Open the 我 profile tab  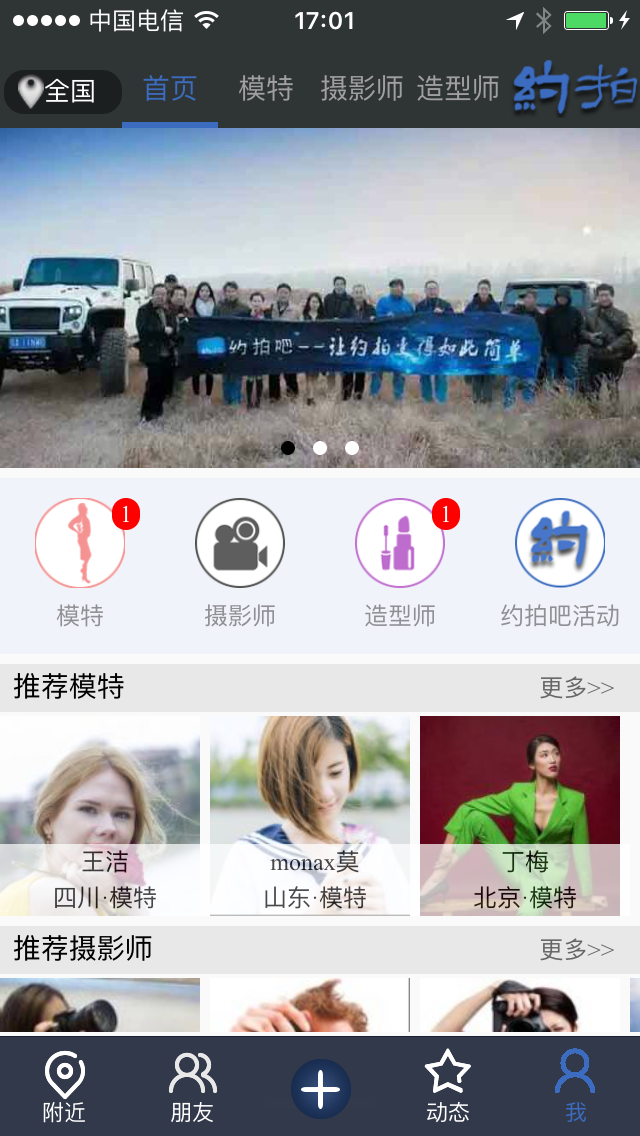575,1087
